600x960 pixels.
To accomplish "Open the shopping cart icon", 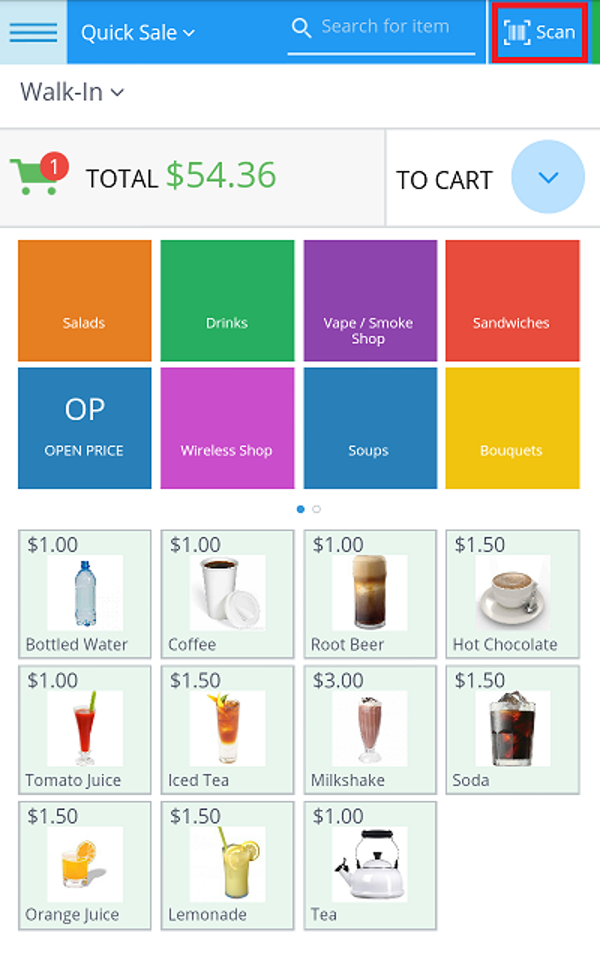I will (x=38, y=177).
